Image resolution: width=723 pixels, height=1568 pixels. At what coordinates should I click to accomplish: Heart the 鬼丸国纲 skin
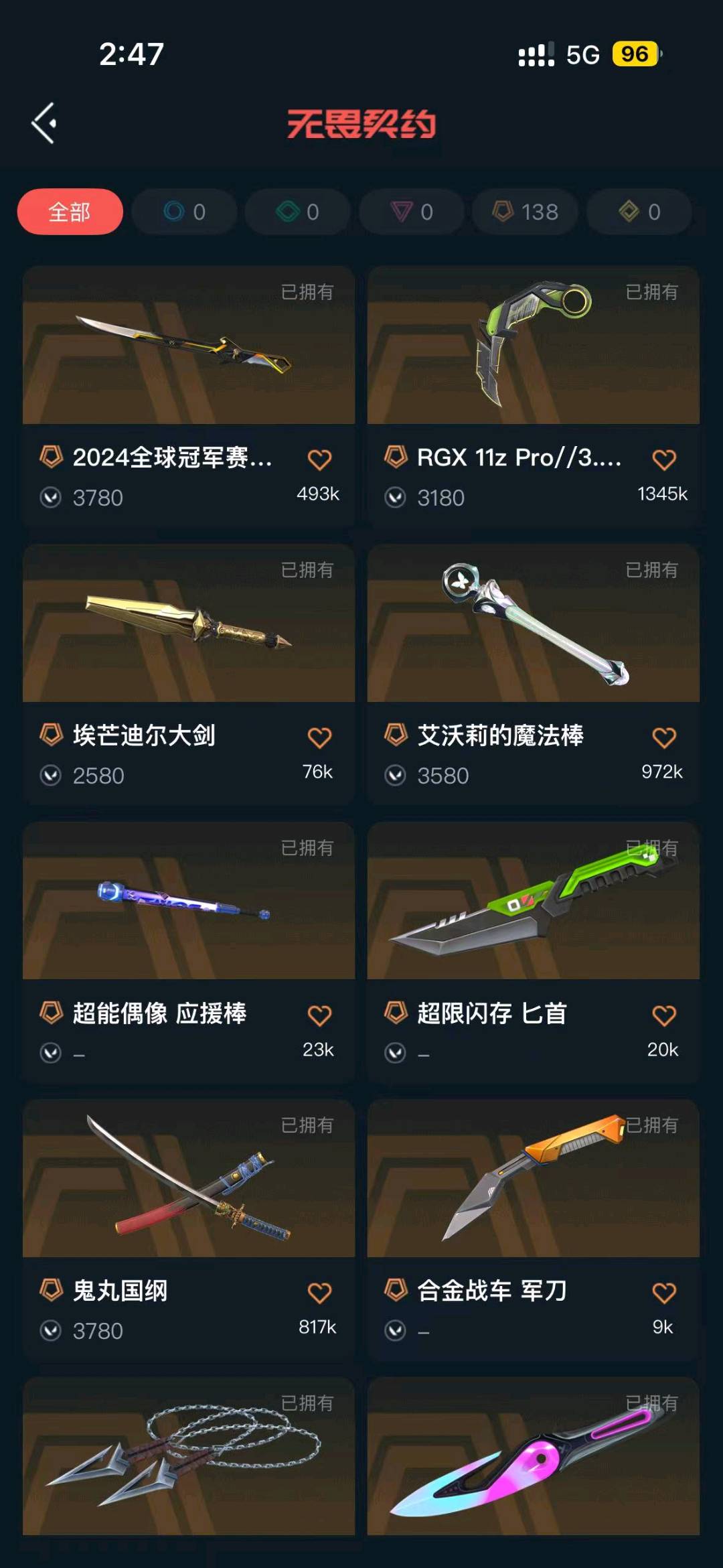[x=319, y=1293]
